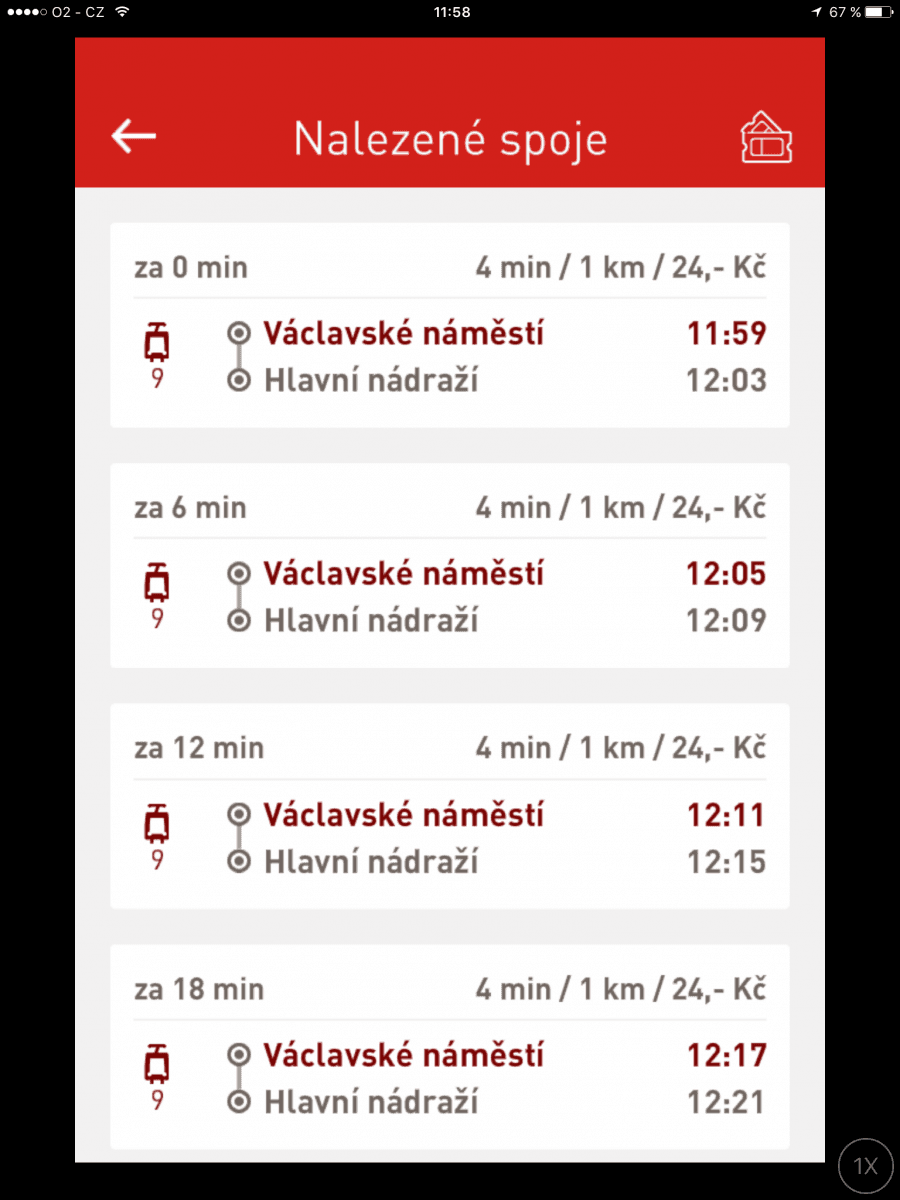Open the connection departing at 11:59
The height and width of the screenshot is (1200, 900).
(x=450, y=325)
